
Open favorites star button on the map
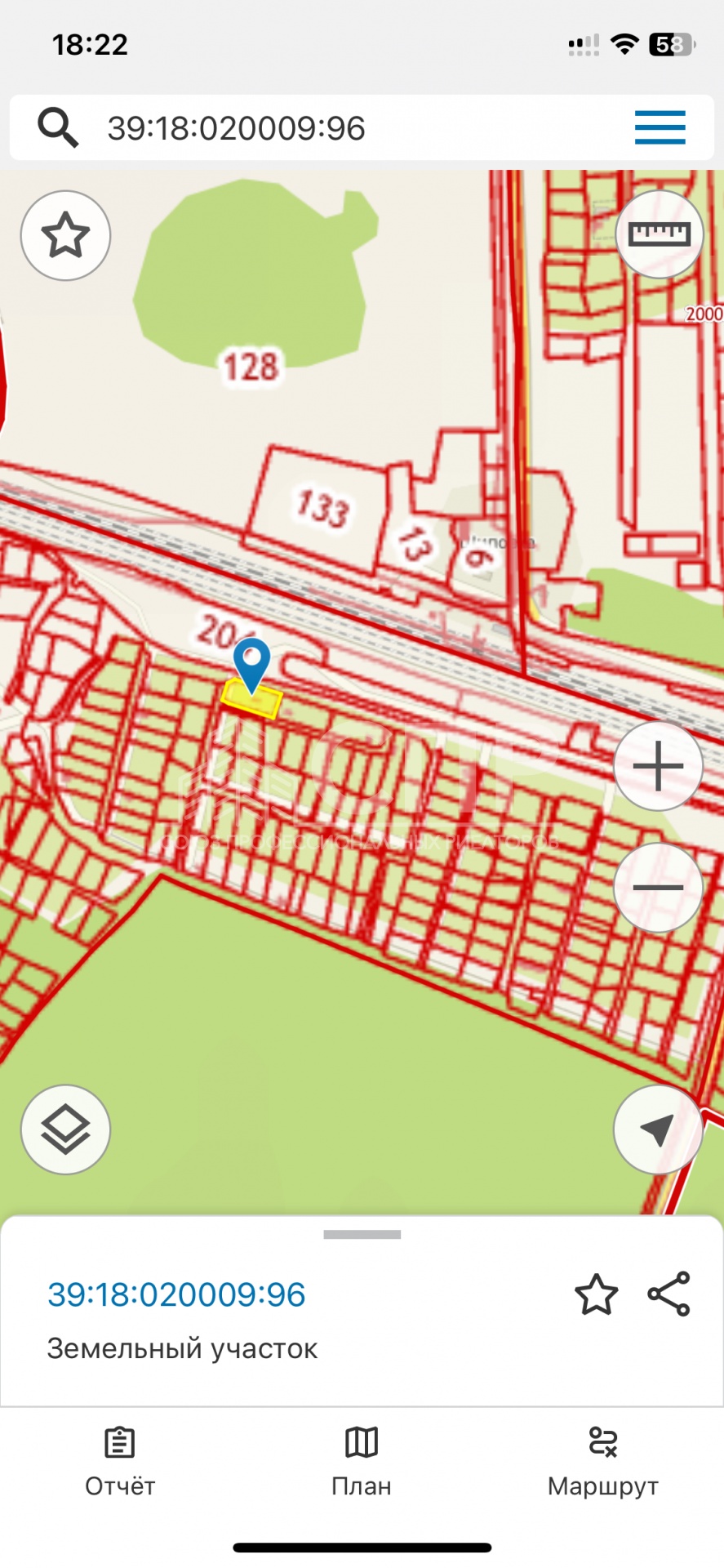point(65,235)
